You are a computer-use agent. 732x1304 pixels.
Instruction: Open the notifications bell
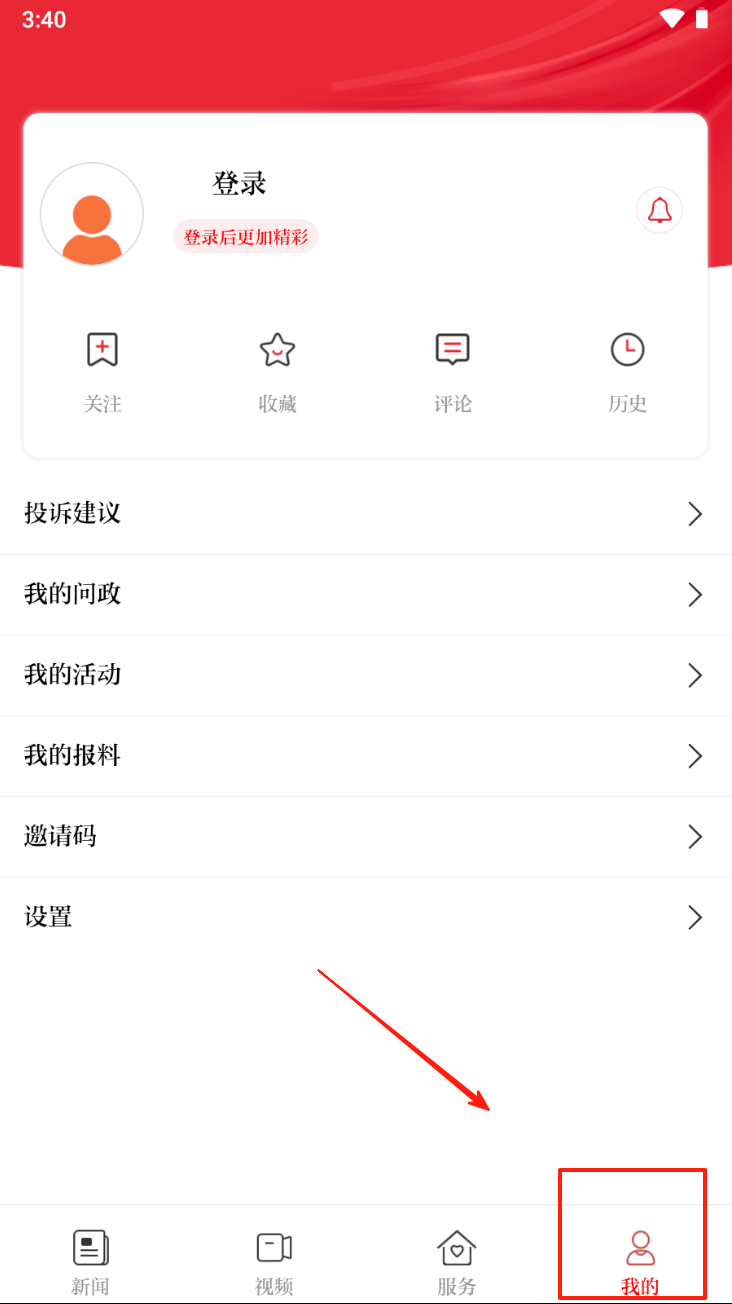click(659, 210)
